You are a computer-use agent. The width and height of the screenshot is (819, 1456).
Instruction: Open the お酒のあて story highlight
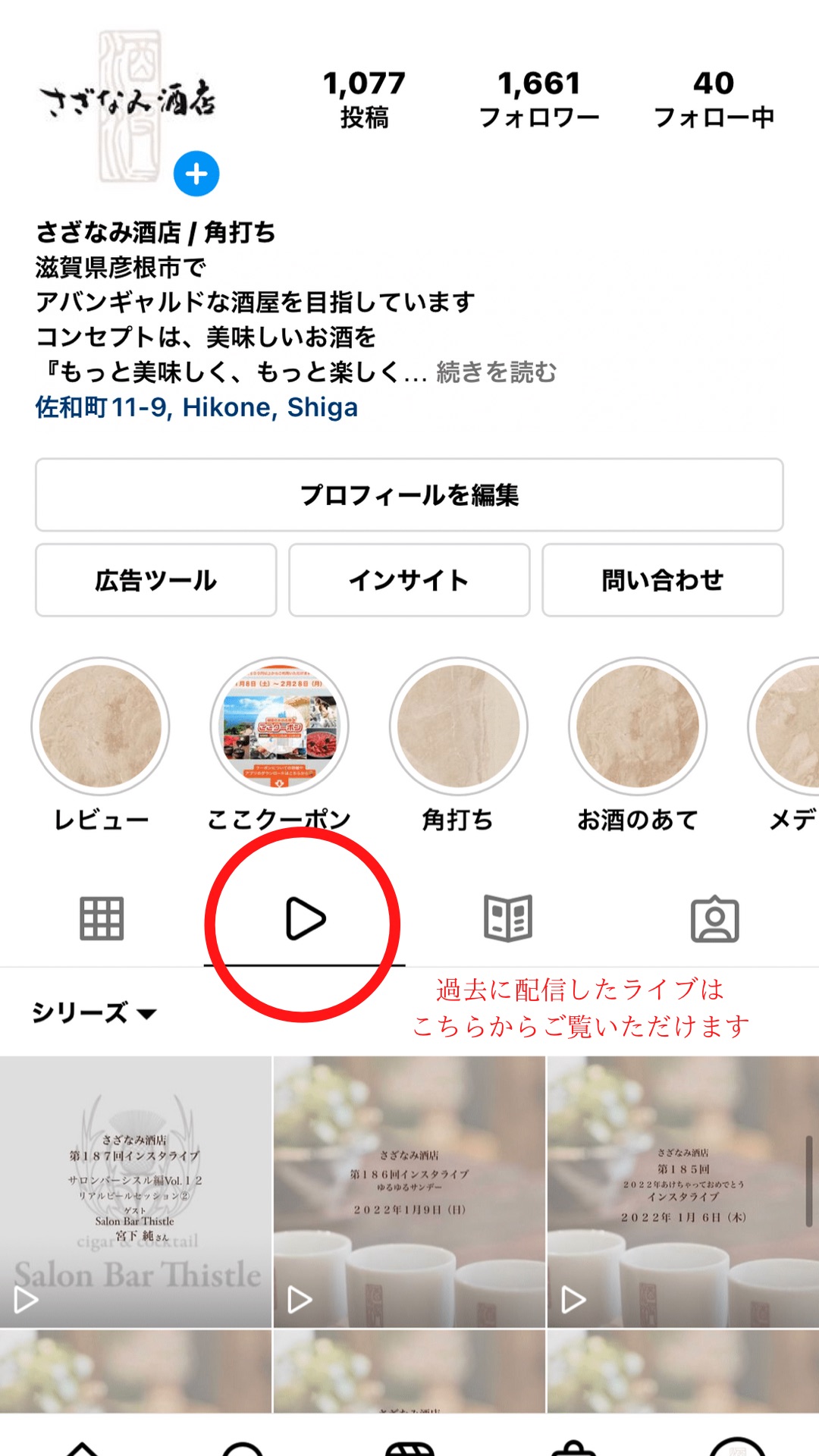[637, 726]
